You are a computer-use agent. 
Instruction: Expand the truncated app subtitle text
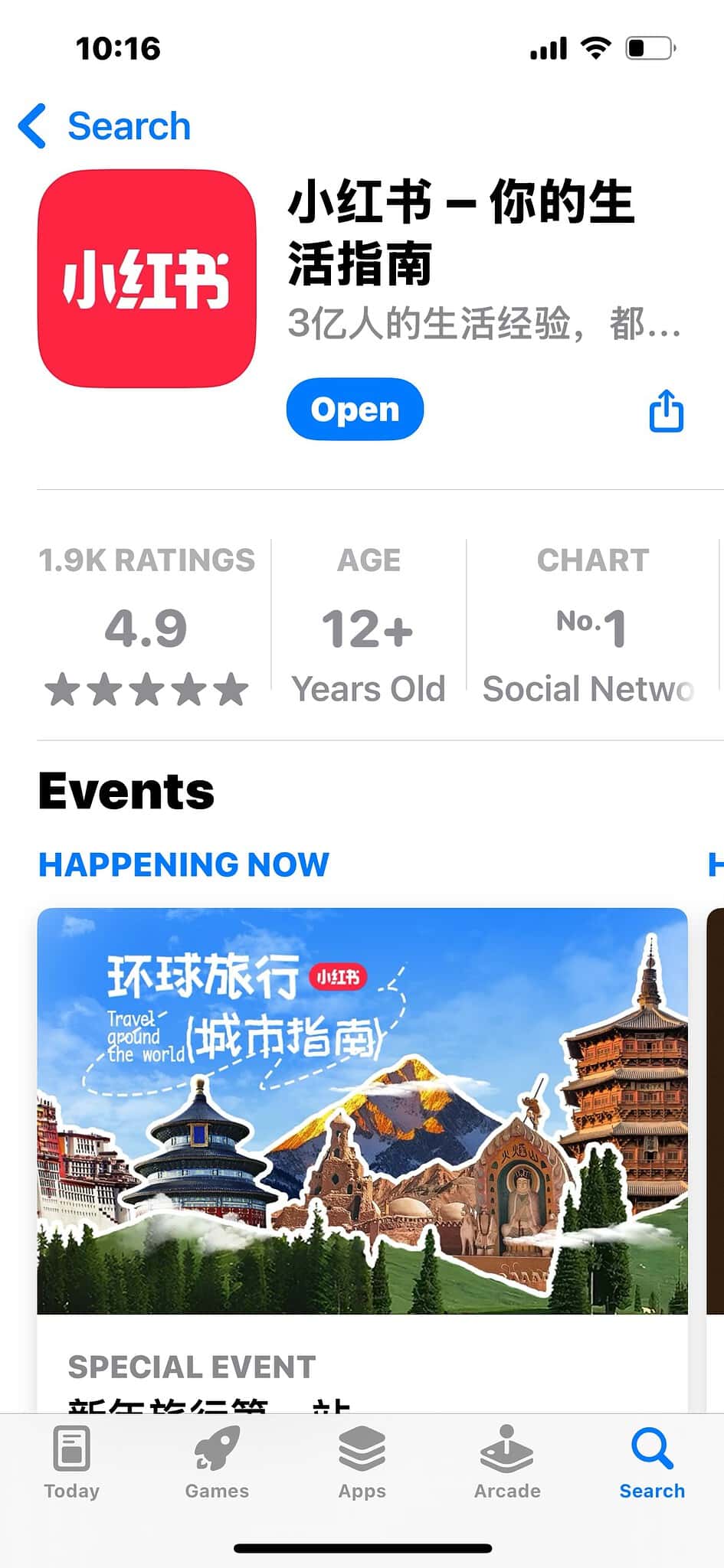point(483,328)
